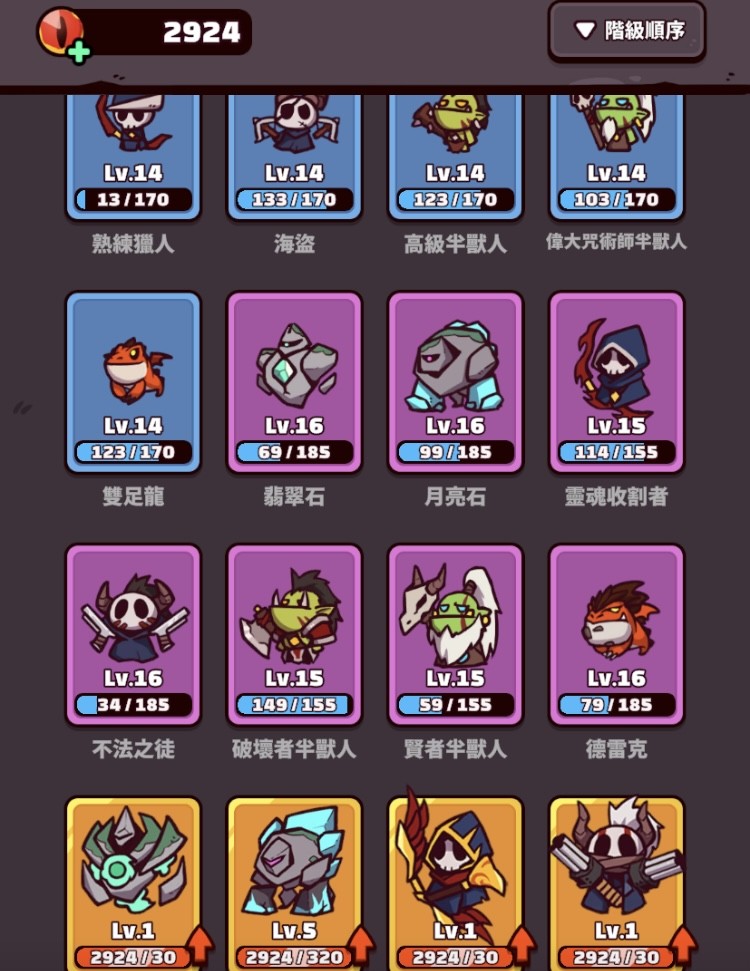This screenshot has width=750, height=971.
Task: Open the 月亮石 card
Action: 455,382
